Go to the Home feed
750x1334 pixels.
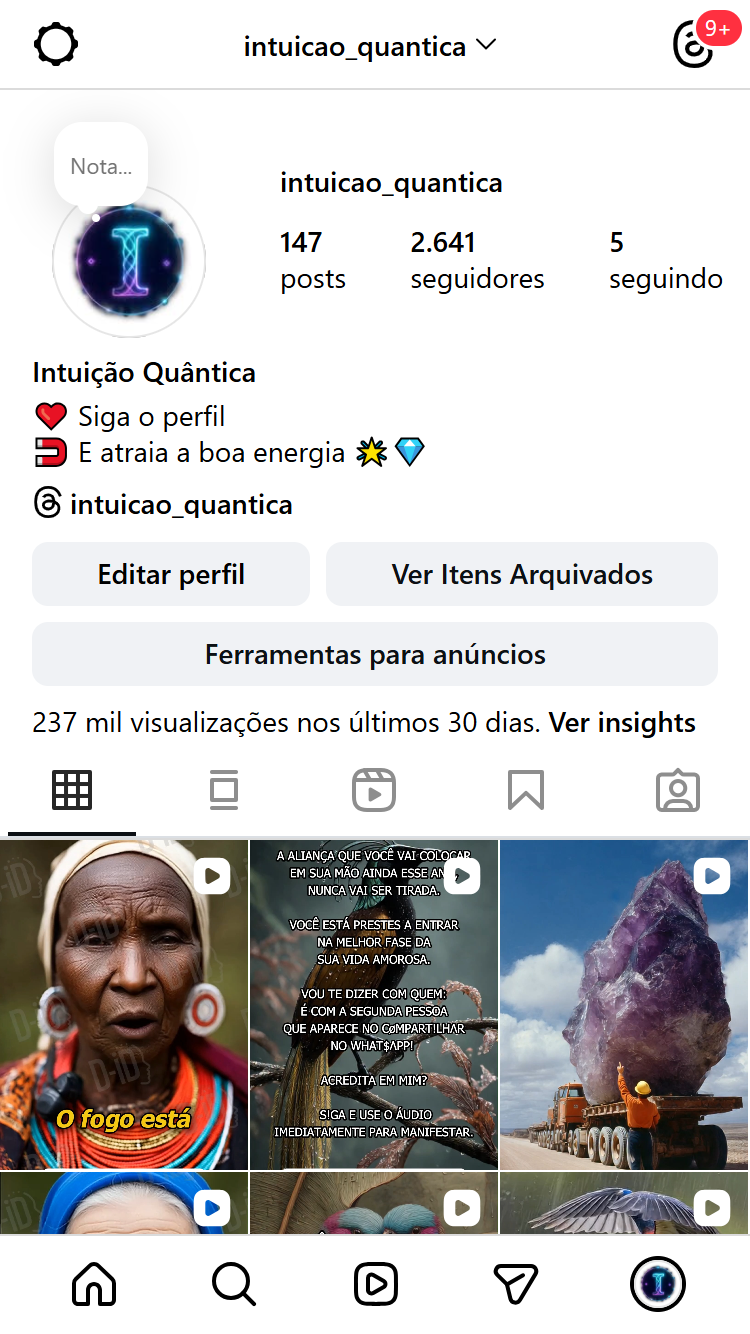tap(94, 1284)
